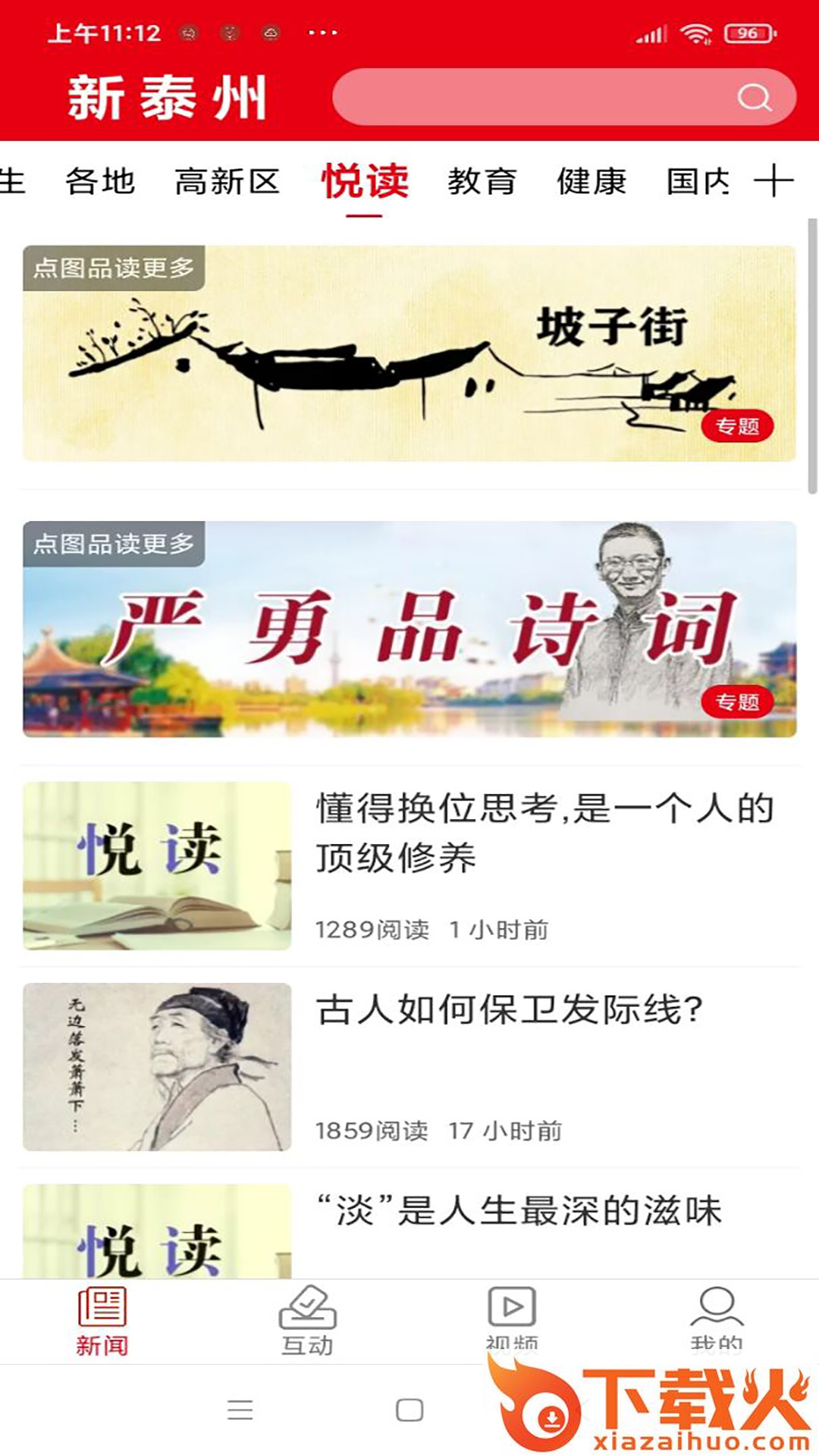The height and width of the screenshot is (1456, 819).
Task: Switch to the 教育 tab
Action: [x=482, y=182]
